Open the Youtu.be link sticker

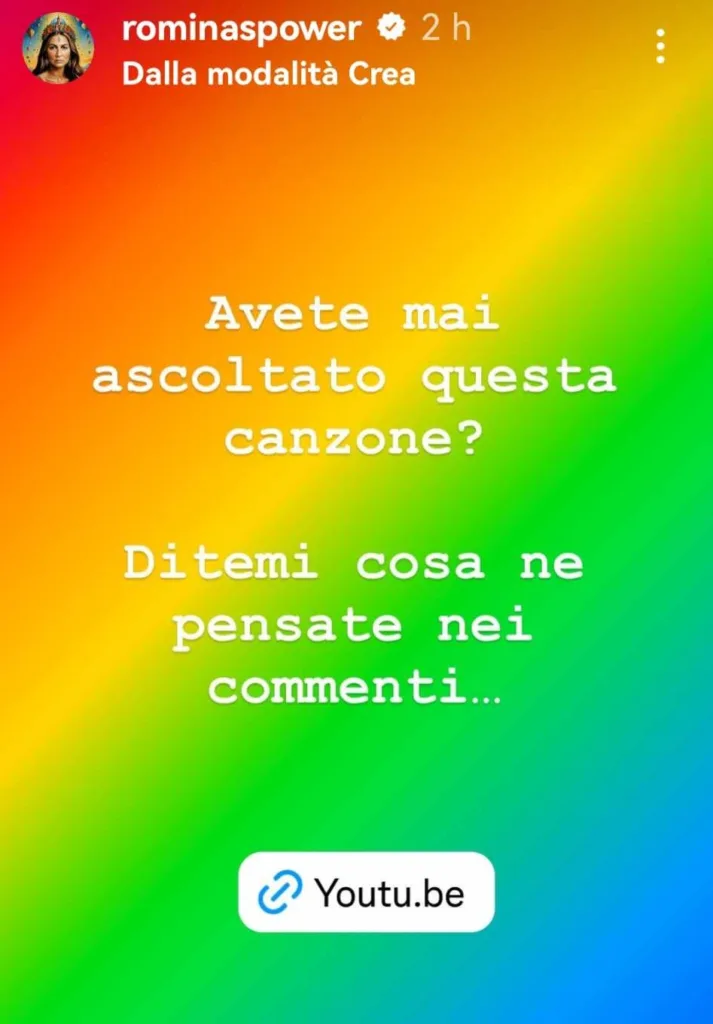[366, 892]
